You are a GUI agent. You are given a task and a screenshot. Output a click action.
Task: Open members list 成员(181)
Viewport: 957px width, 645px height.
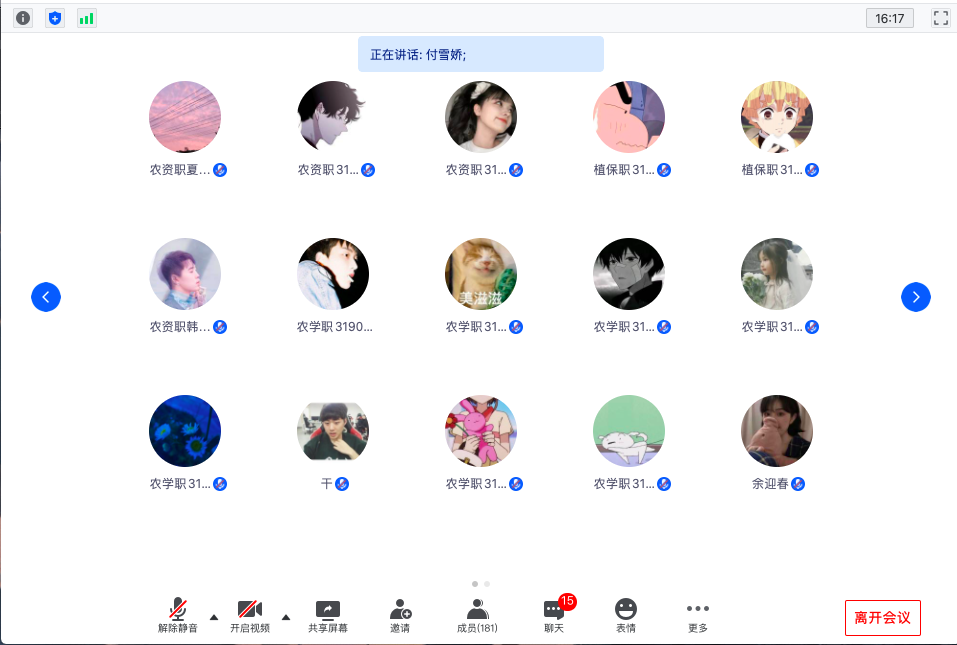click(x=477, y=615)
